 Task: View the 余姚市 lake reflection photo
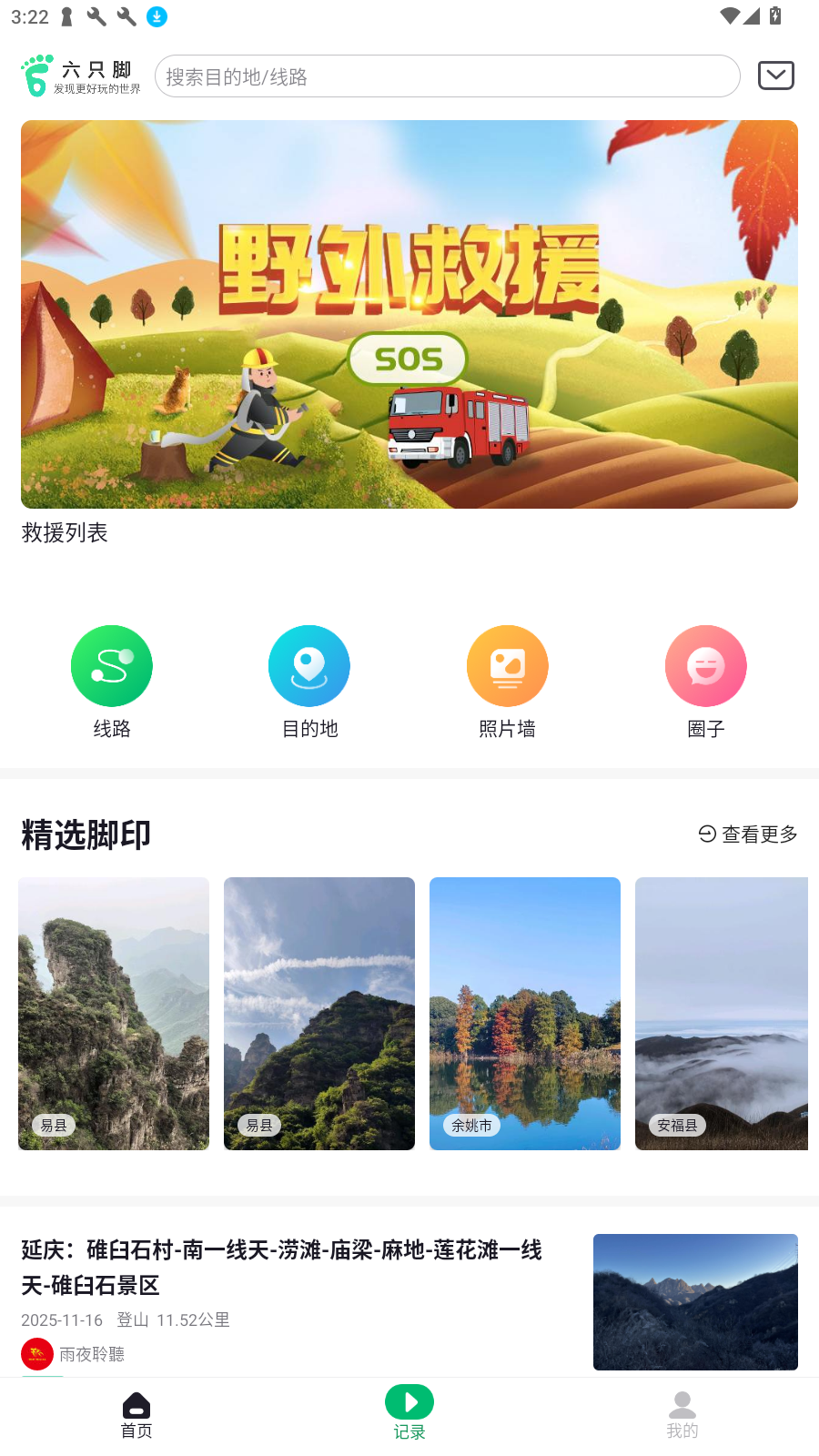[524, 1013]
